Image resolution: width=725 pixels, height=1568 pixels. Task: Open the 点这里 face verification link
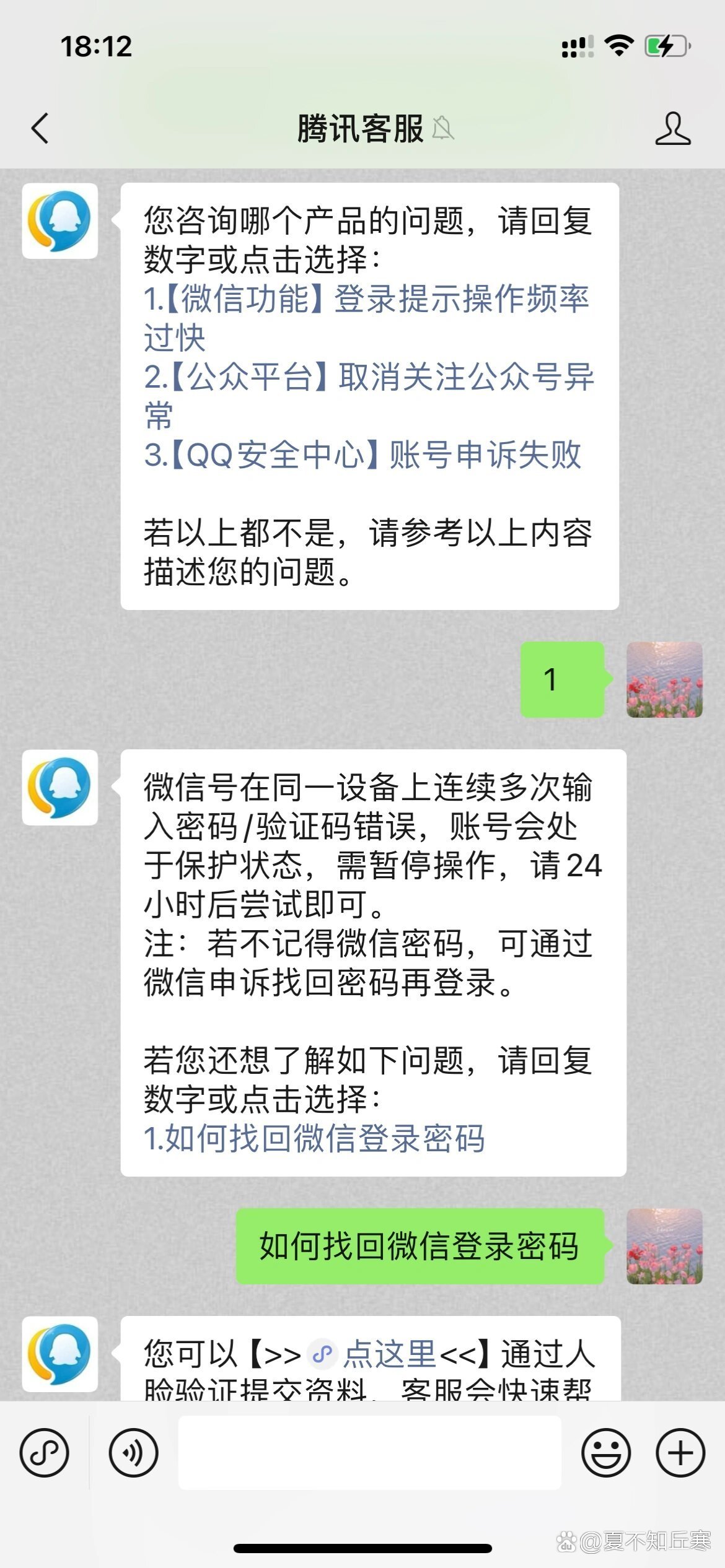point(389,1354)
